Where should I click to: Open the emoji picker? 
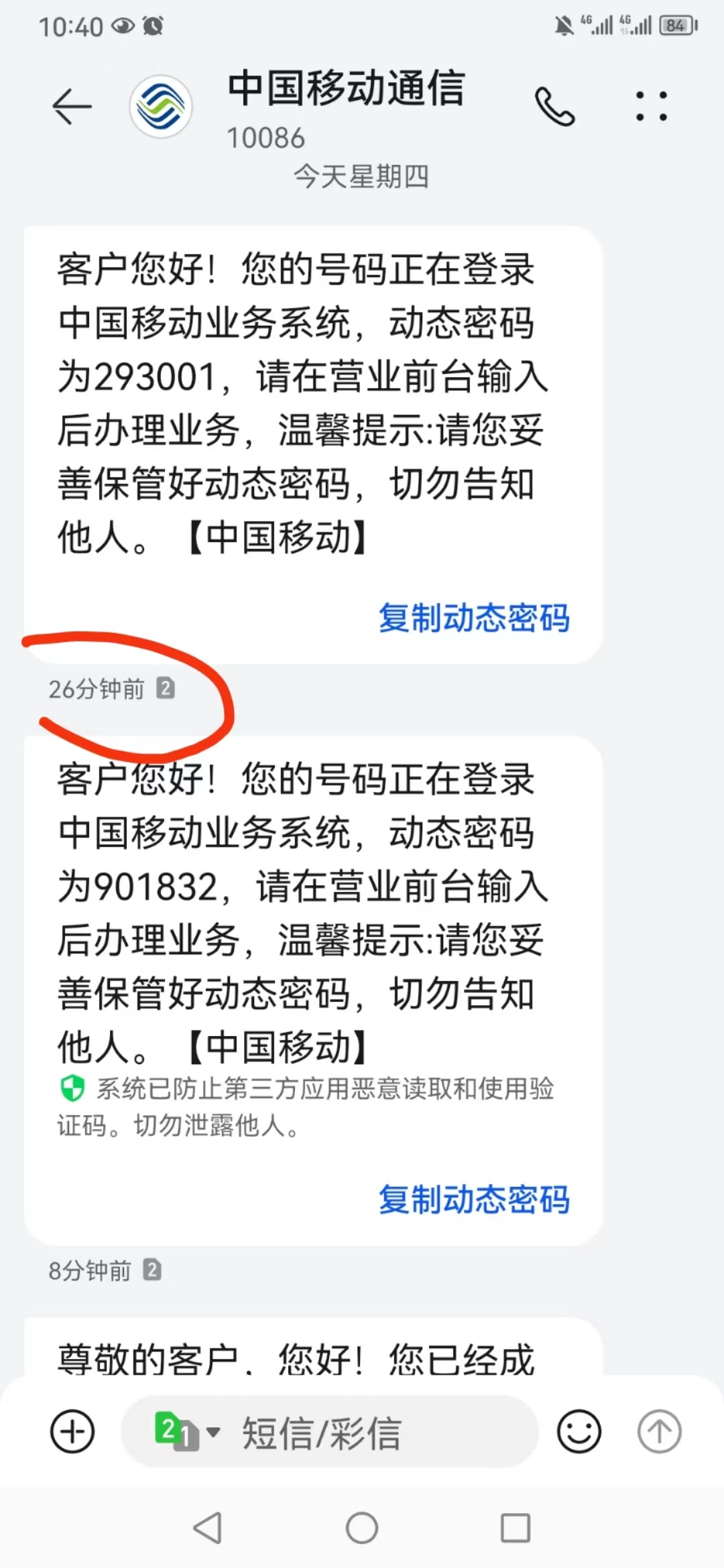[x=579, y=1431]
